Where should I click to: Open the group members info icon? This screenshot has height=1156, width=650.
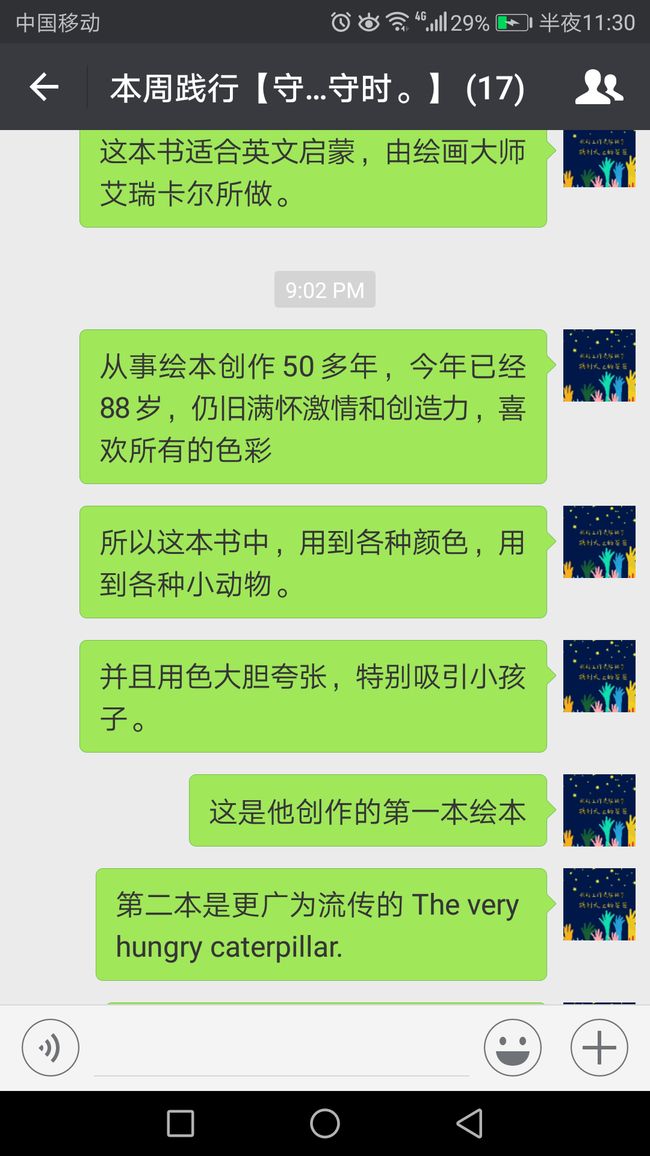(x=598, y=87)
